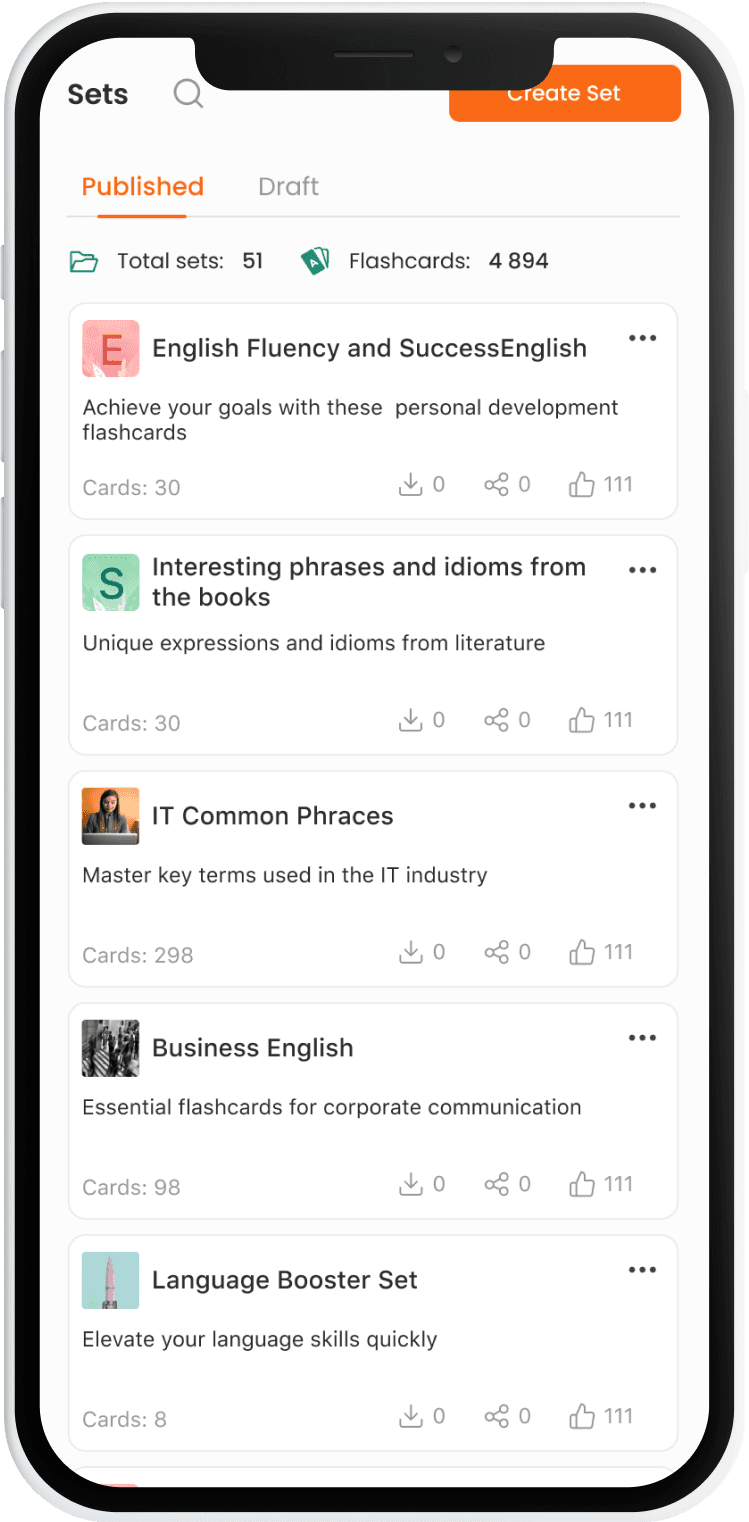Open the IT Common Phraces set
This screenshot has height=1522, width=749.
click(272, 816)
